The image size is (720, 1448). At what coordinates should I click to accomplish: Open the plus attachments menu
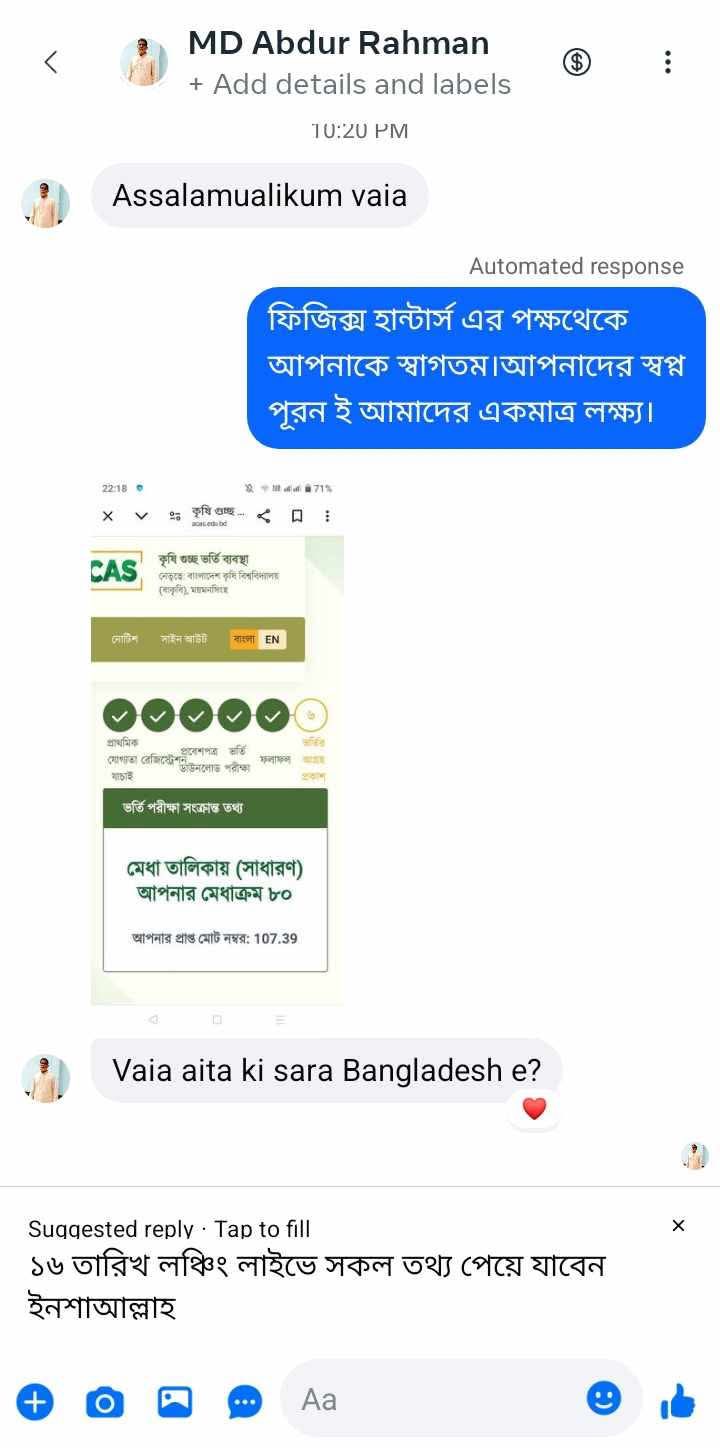pos(35,1401)
